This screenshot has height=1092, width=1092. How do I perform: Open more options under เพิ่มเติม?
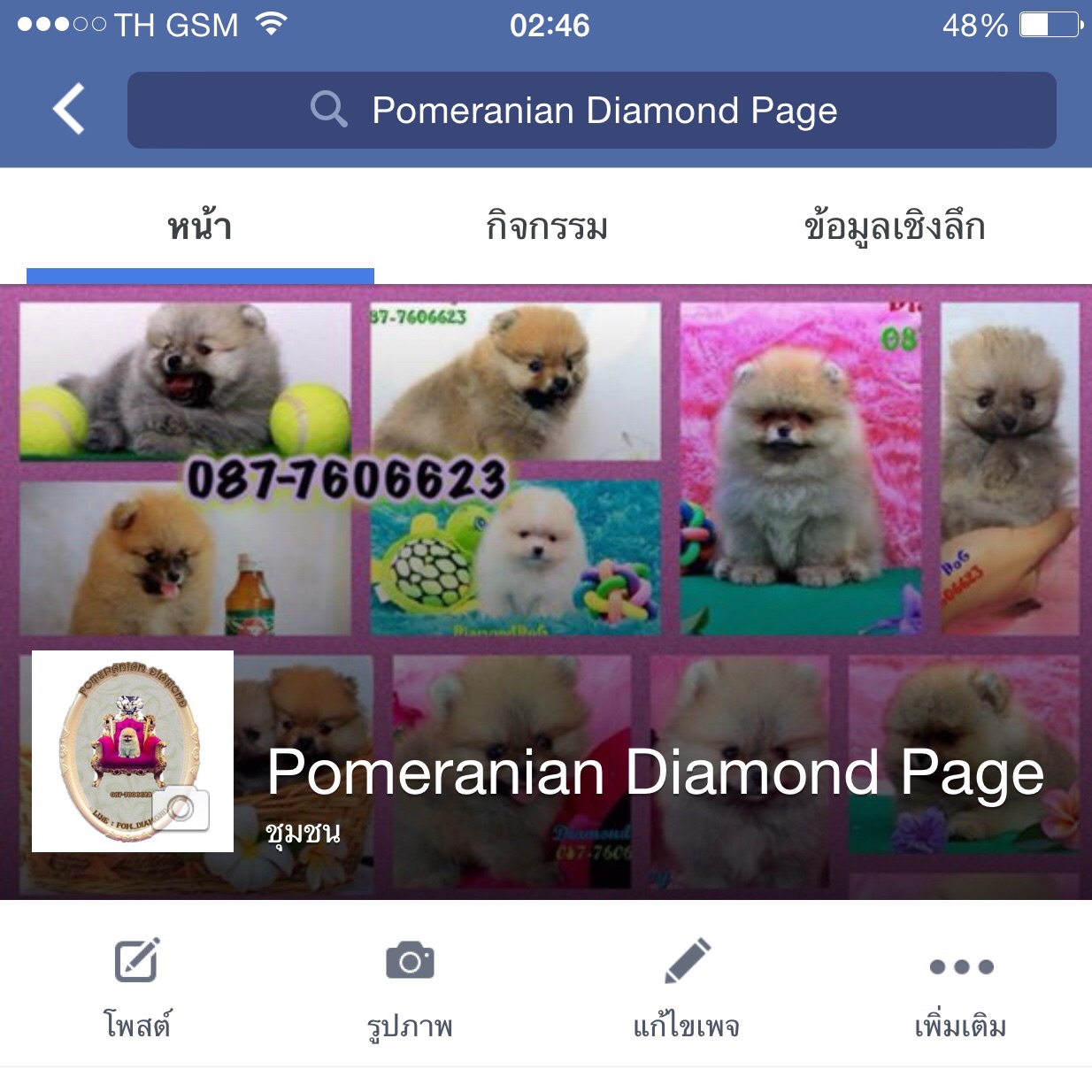point(960,986)
